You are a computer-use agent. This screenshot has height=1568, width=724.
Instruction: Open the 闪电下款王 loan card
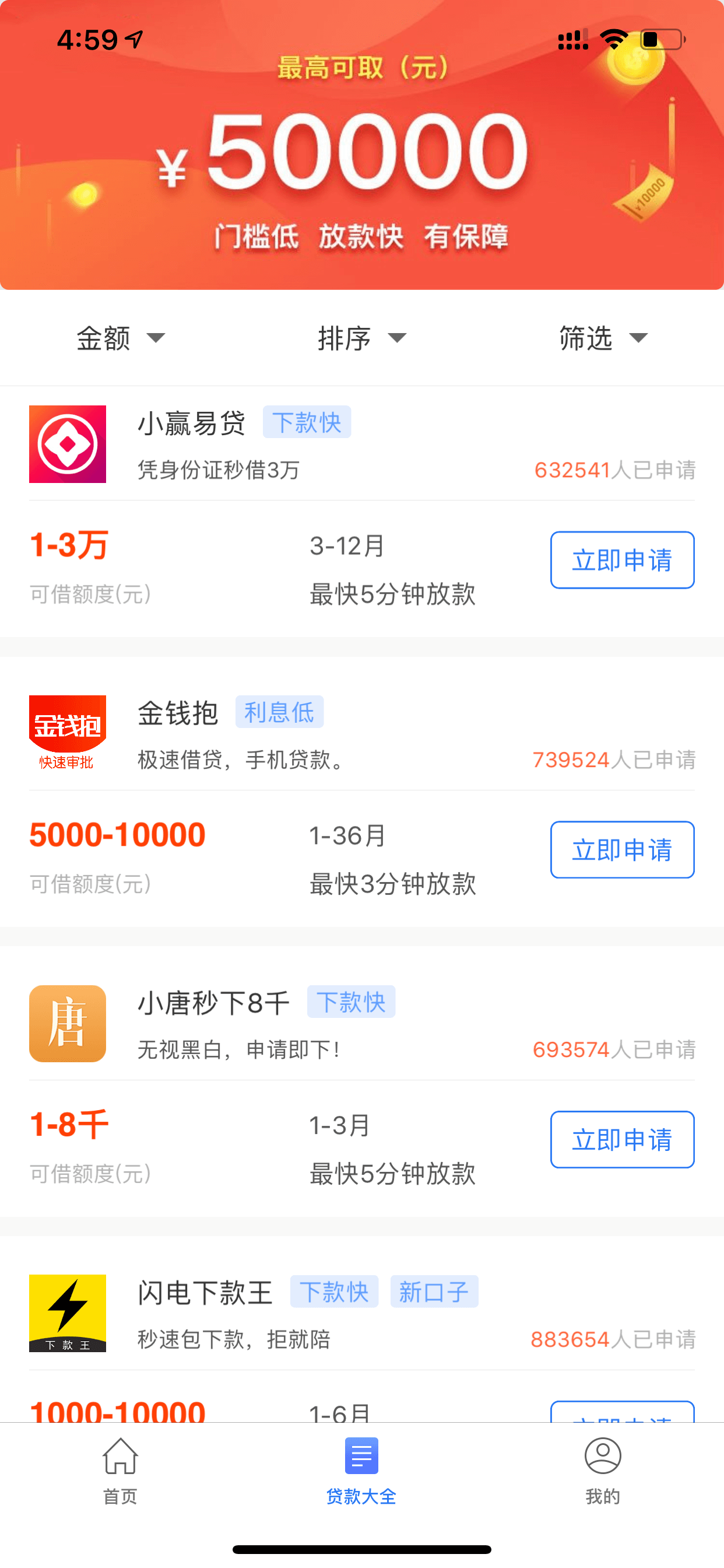point(362,1329)
